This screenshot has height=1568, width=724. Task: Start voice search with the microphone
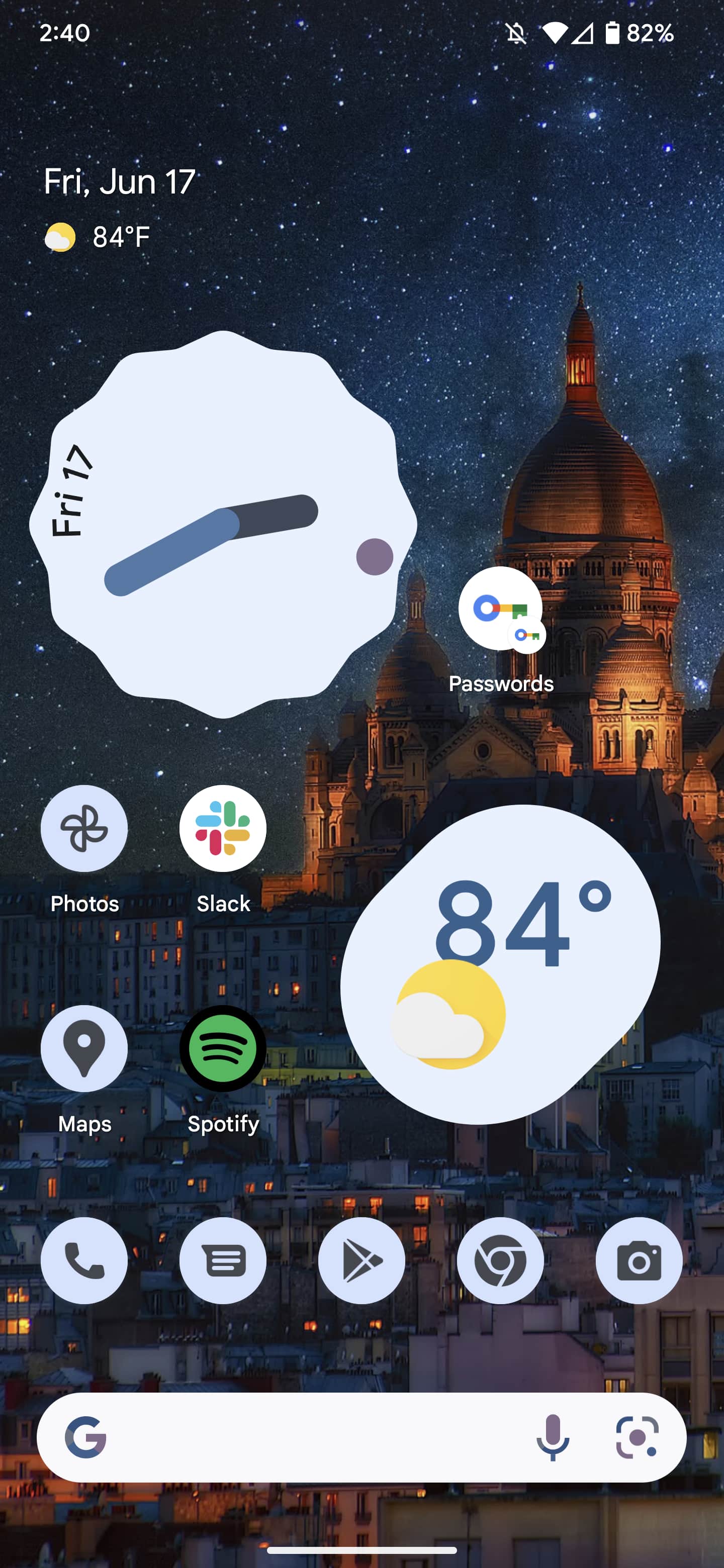pos(552,1437)
